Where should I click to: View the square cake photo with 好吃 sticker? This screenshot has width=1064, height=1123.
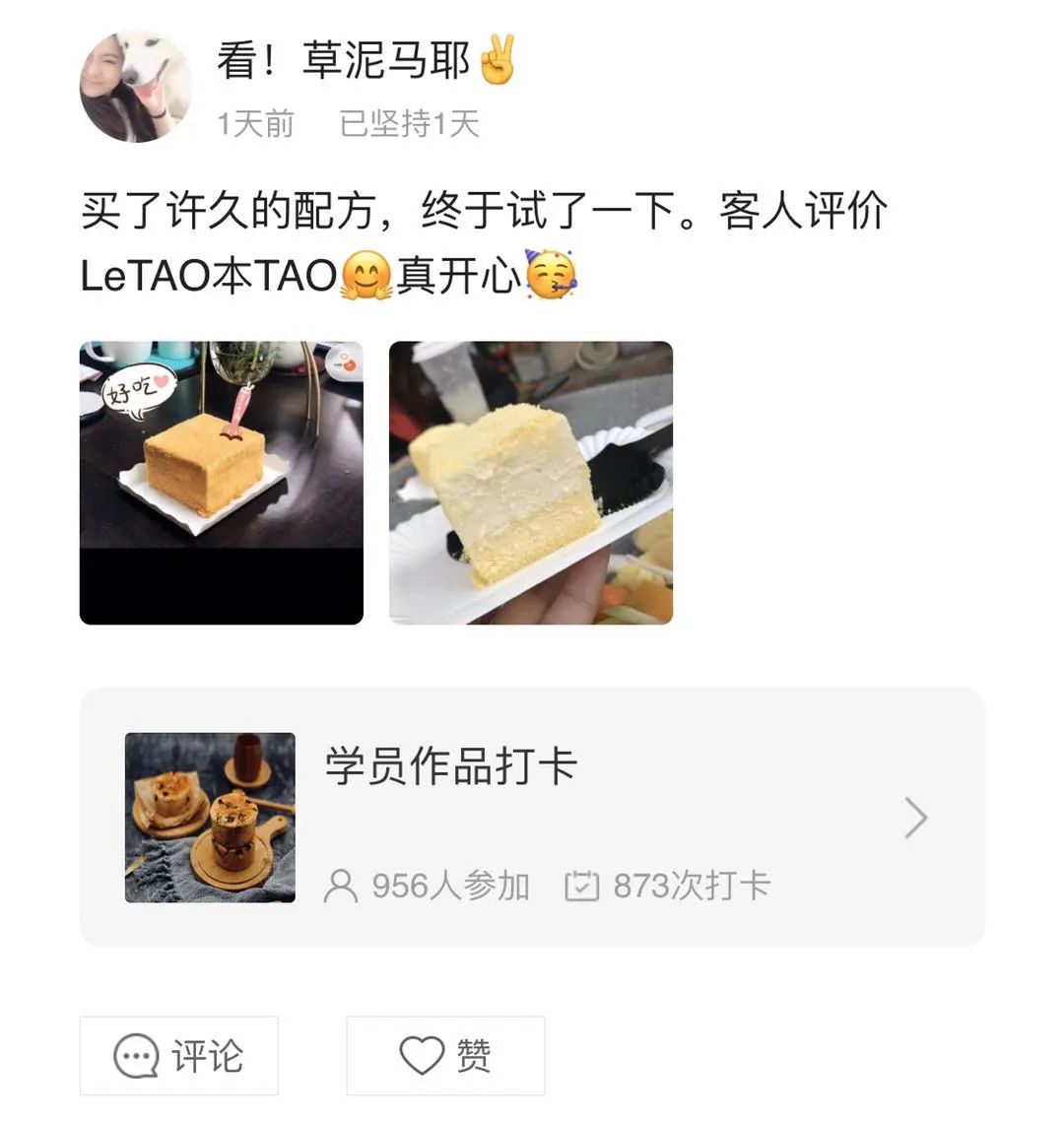221,483
